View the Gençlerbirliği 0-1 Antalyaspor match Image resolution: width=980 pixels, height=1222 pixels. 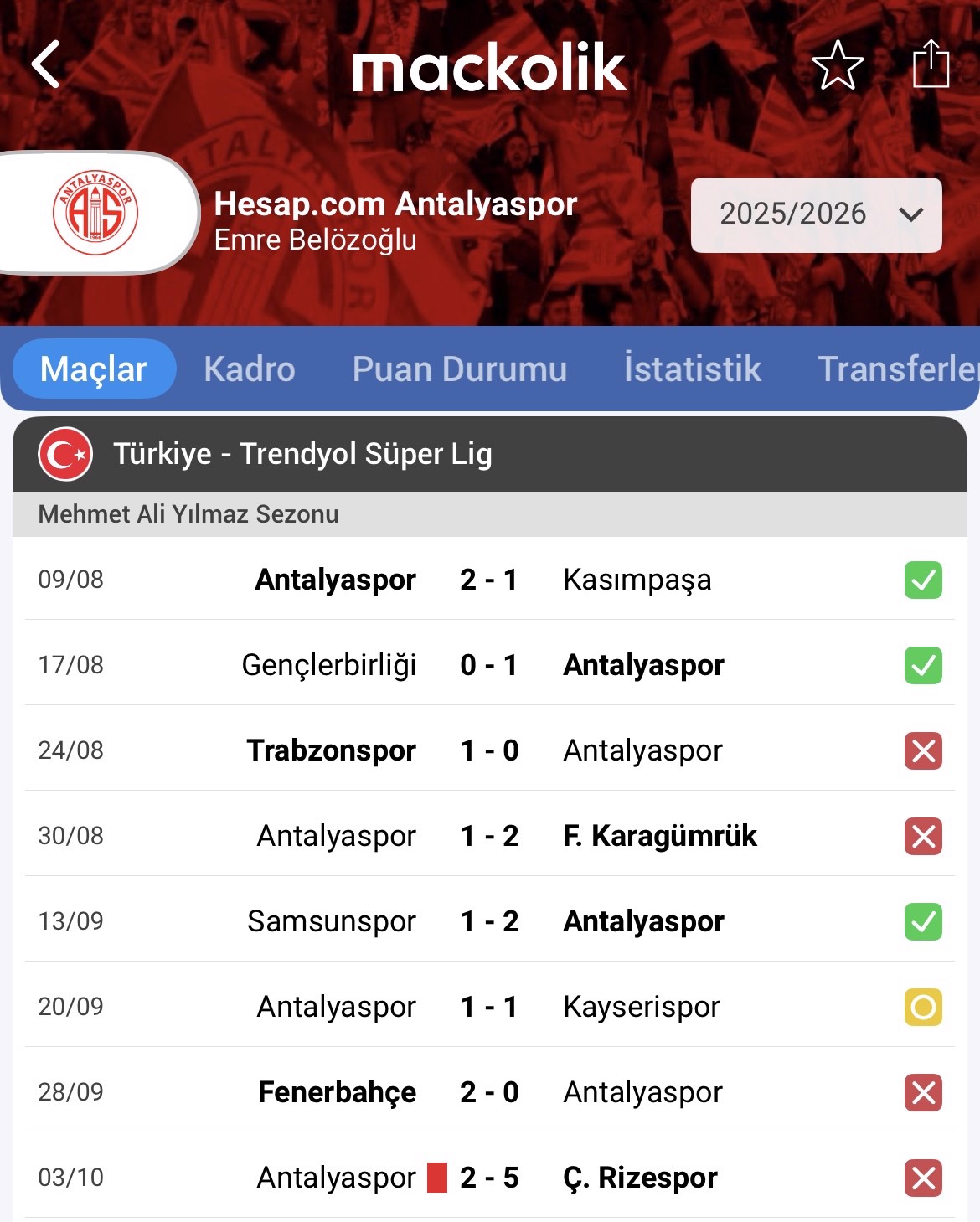tap(489, 665)
